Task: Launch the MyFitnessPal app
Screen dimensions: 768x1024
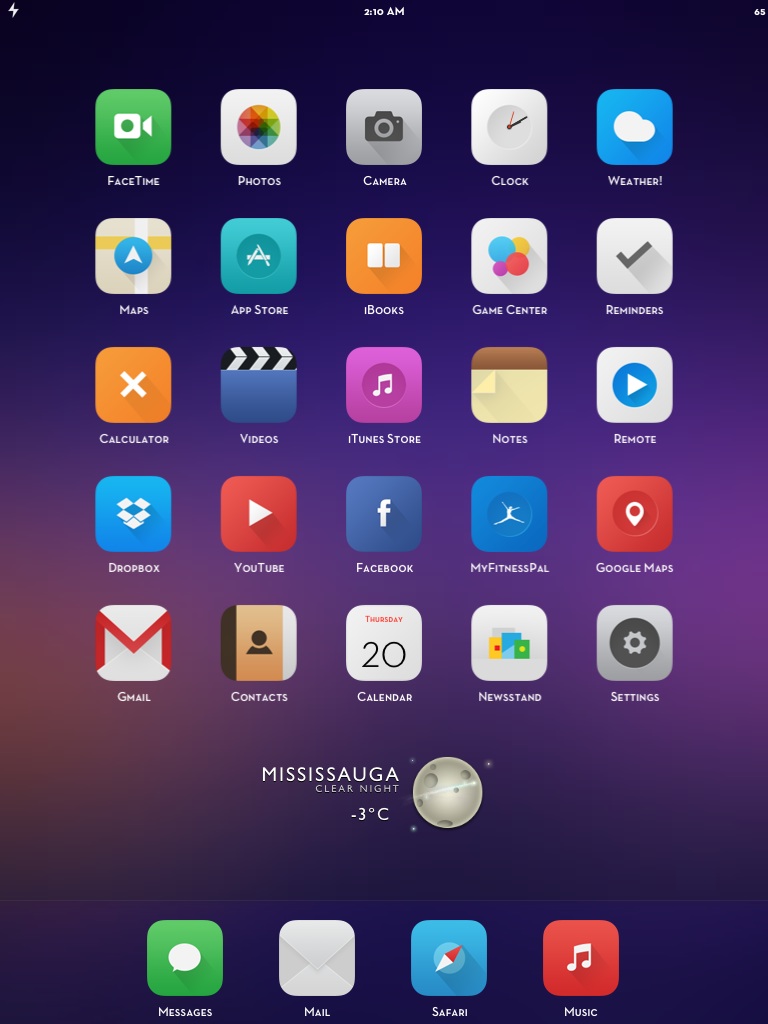Action: (509, 514)
